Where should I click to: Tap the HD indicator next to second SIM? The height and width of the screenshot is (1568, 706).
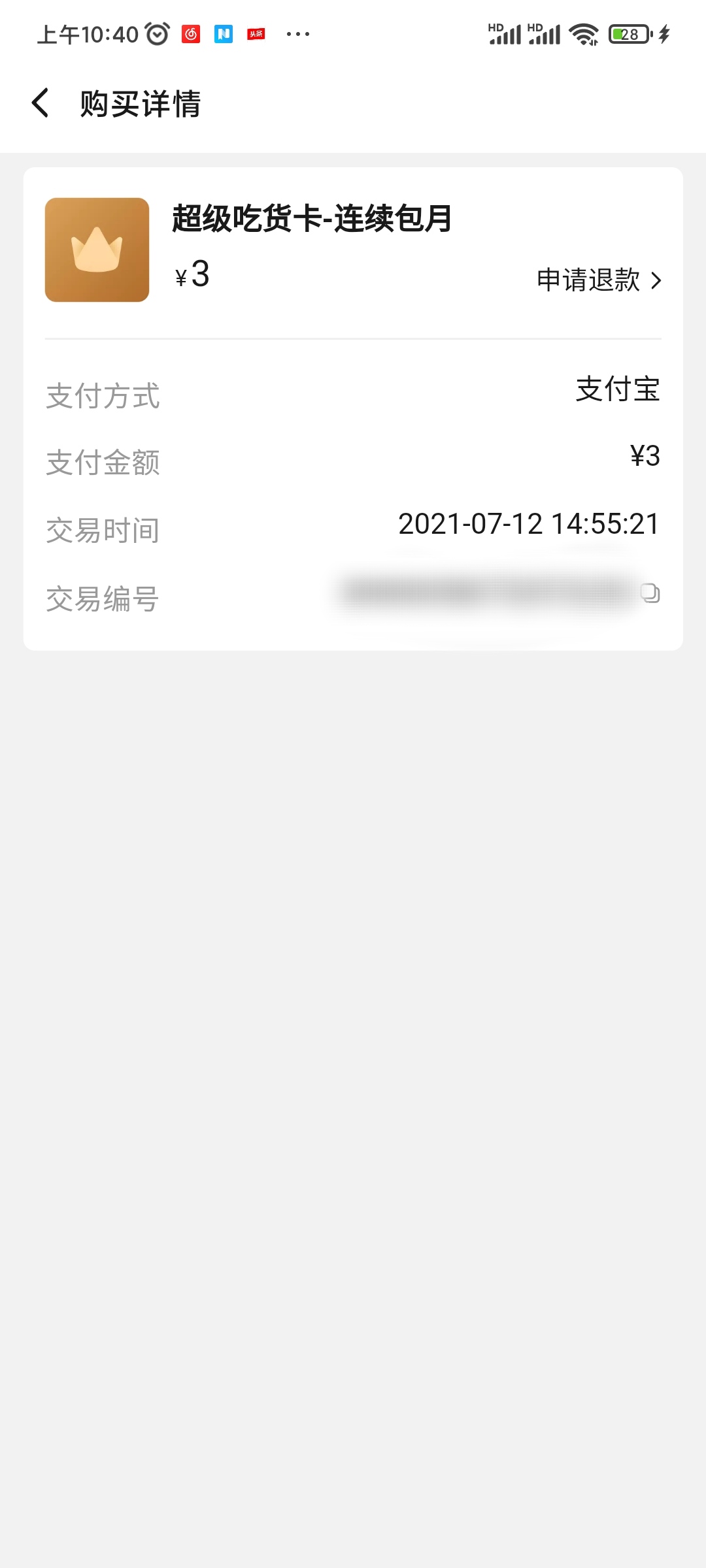534,27
